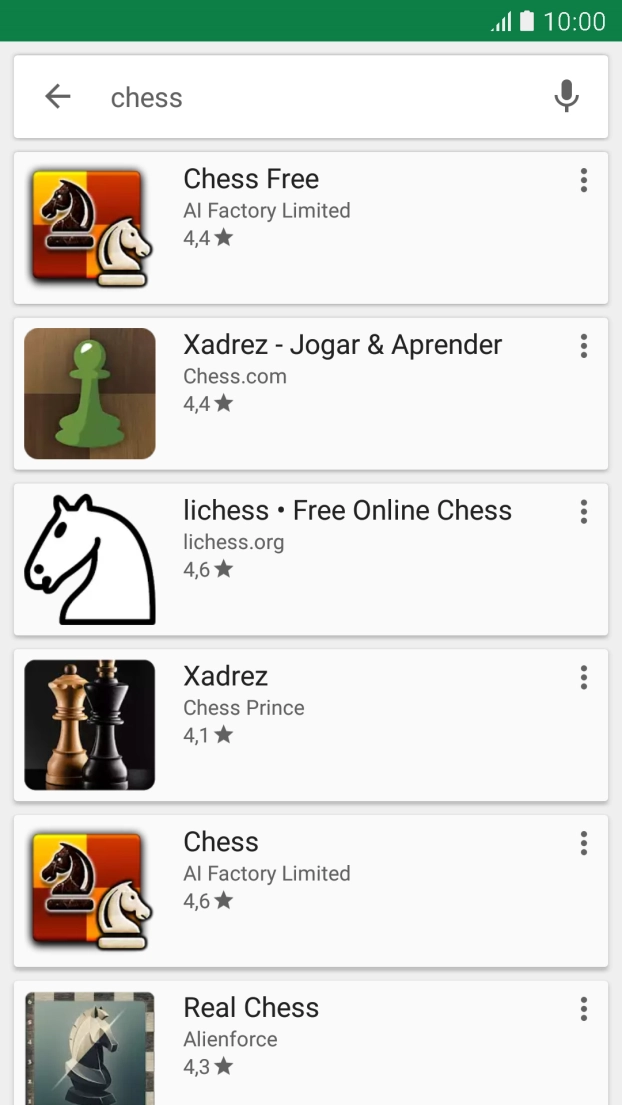The height and width of the screenshot is (1105, 622).
Task: Open overflow menu for Chess Free
Action: pos(584,180)
